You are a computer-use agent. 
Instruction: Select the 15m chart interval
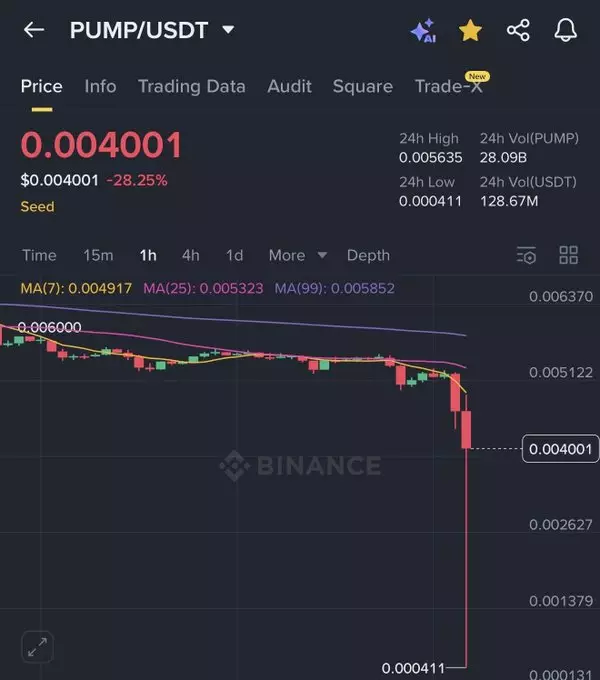pos(98,255)
